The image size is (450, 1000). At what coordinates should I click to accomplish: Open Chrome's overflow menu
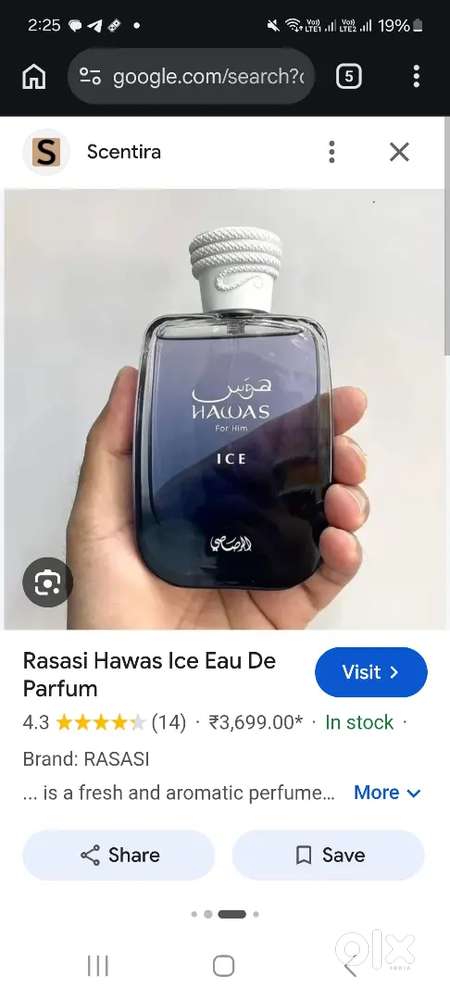click(x=416, y=77)
